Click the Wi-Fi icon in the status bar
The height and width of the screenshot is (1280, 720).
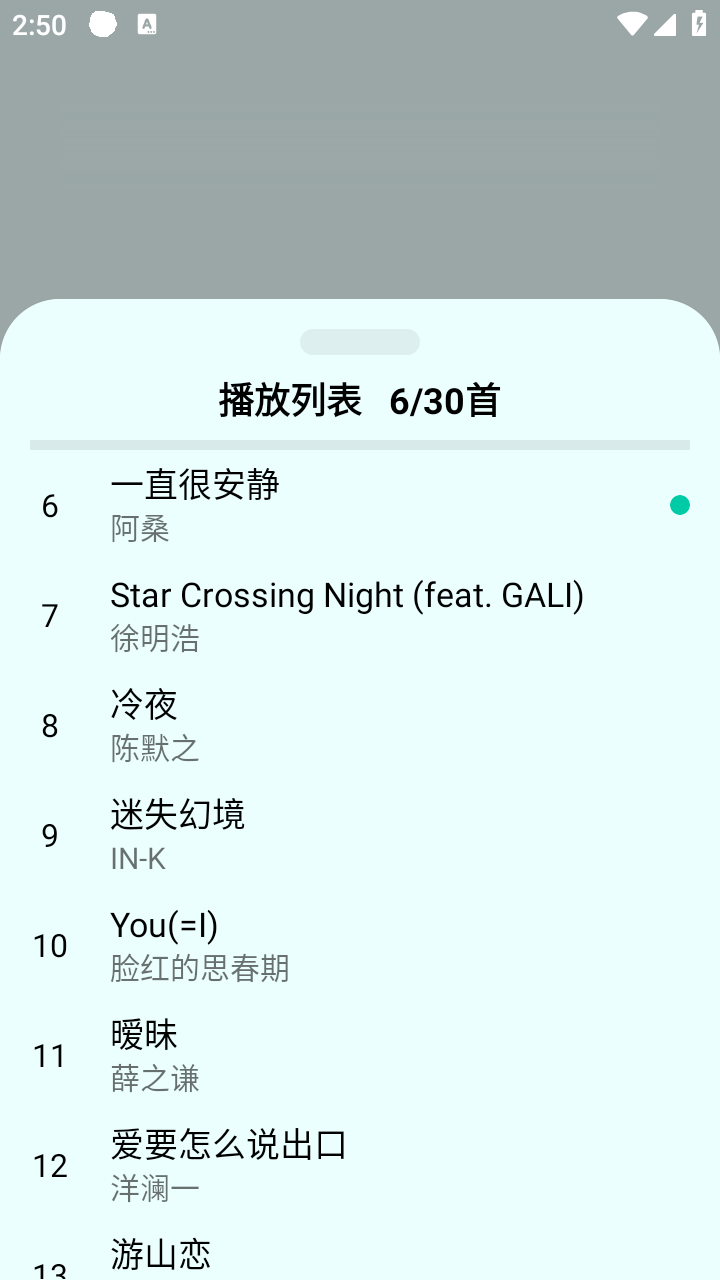632,24
